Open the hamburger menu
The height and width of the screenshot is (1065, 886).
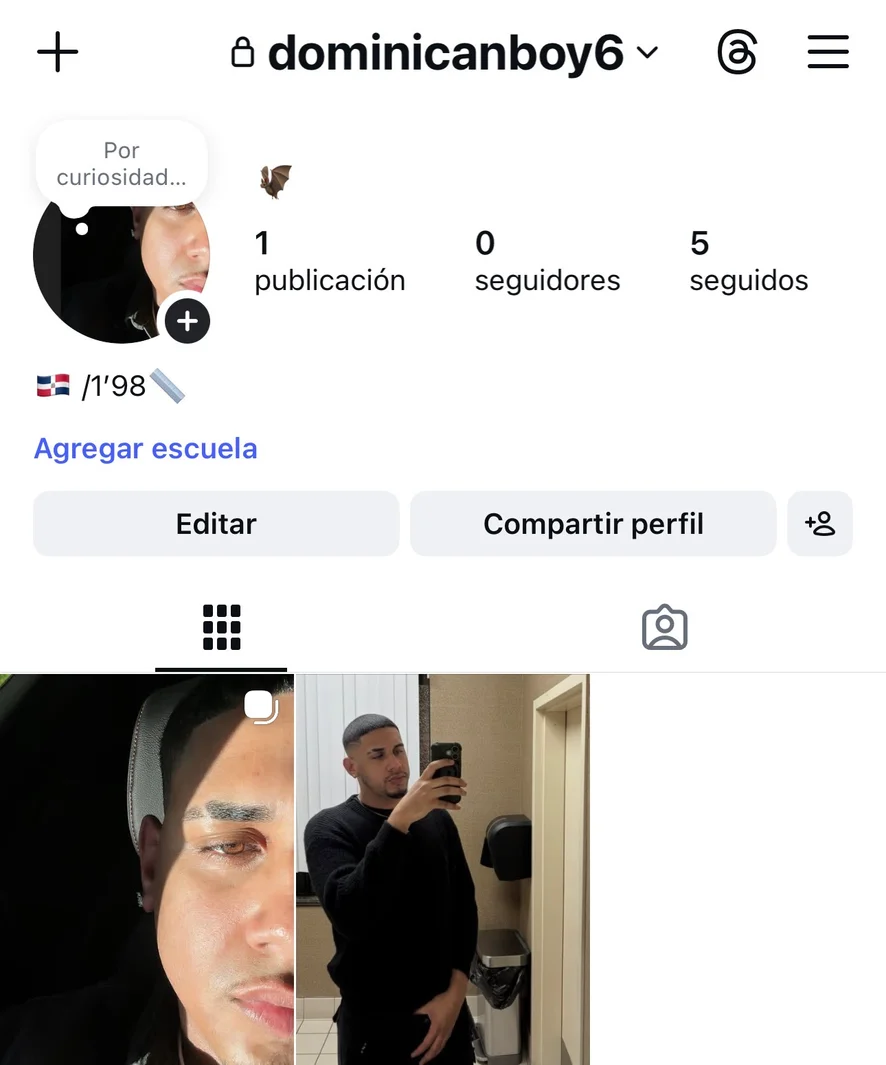pyautogui.click(x=828, y=52)
